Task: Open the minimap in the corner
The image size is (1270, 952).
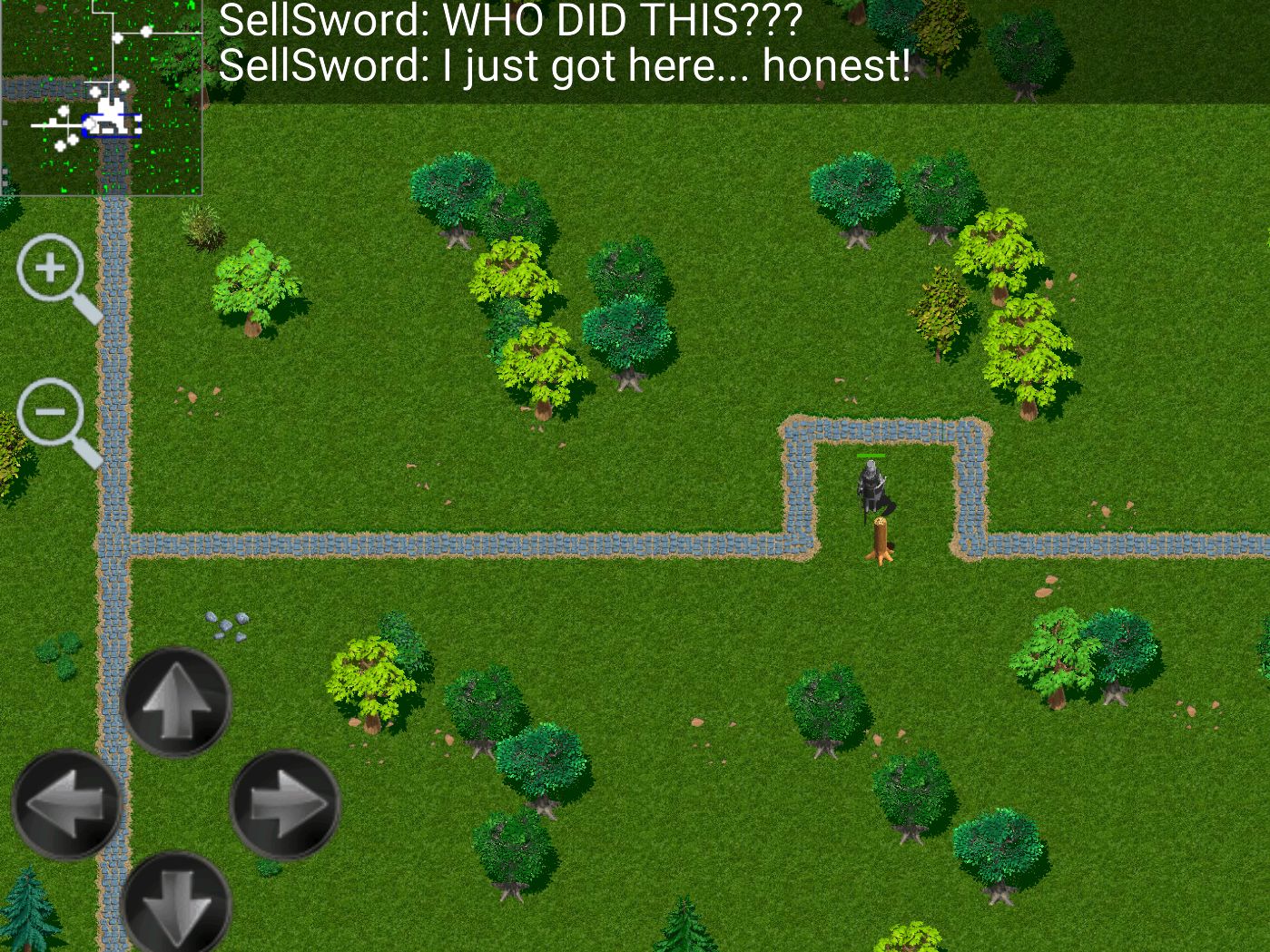Action: (101, 97)
